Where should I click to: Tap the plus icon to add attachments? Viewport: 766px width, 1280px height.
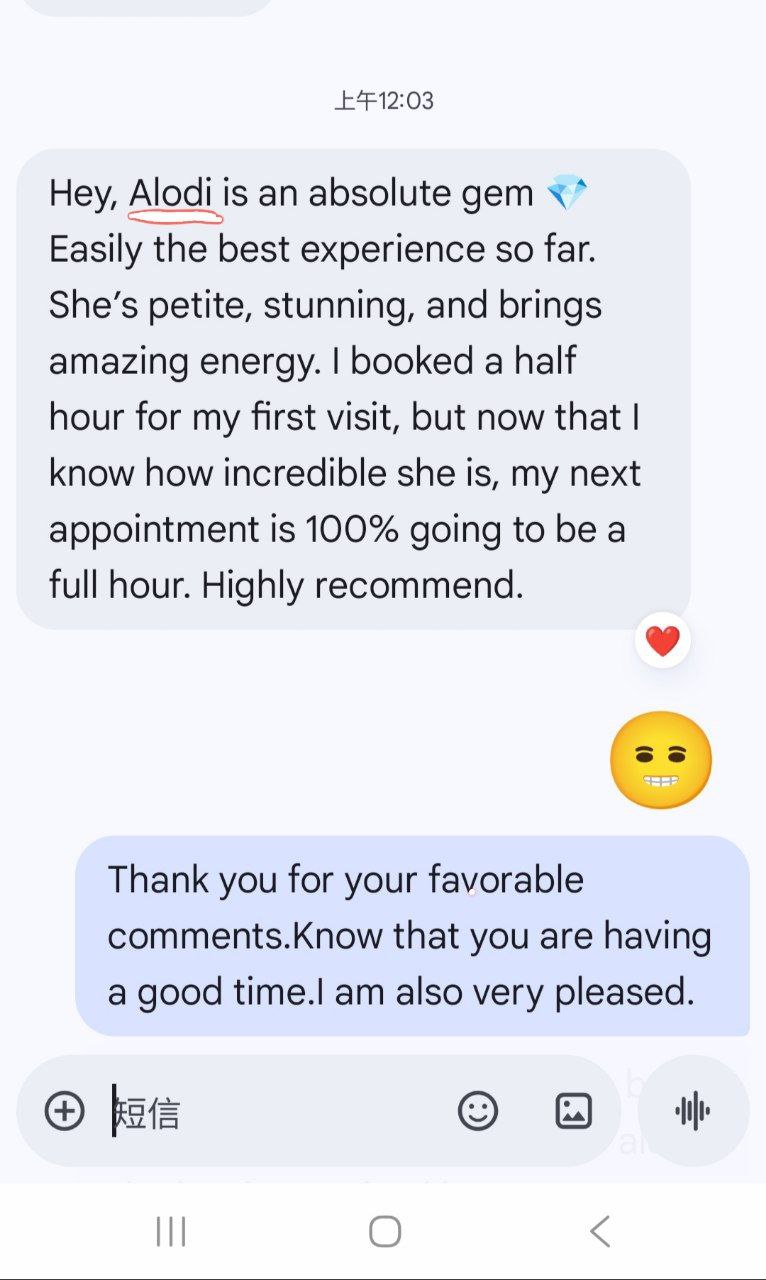[x=65, y=1111]
